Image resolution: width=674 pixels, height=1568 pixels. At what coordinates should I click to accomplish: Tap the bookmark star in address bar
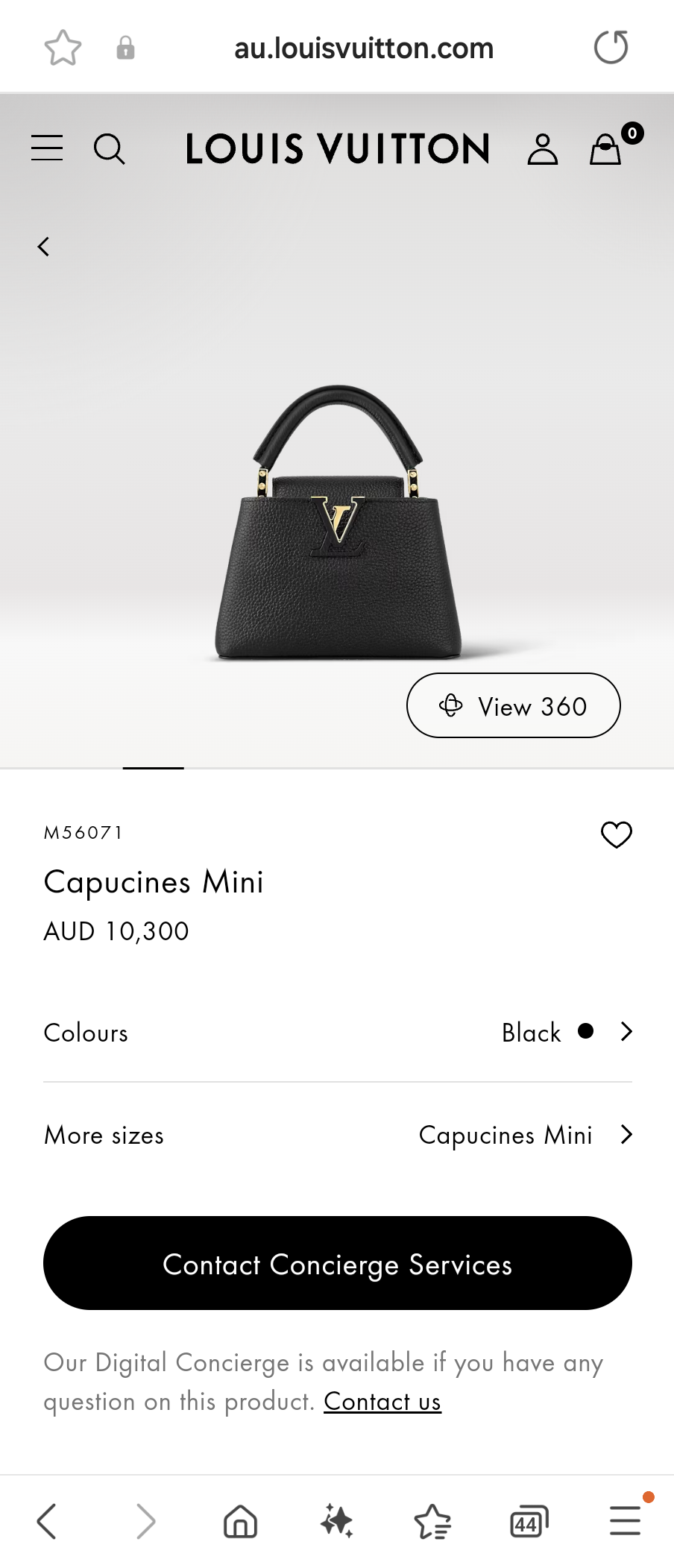click(x=63, y=46)
